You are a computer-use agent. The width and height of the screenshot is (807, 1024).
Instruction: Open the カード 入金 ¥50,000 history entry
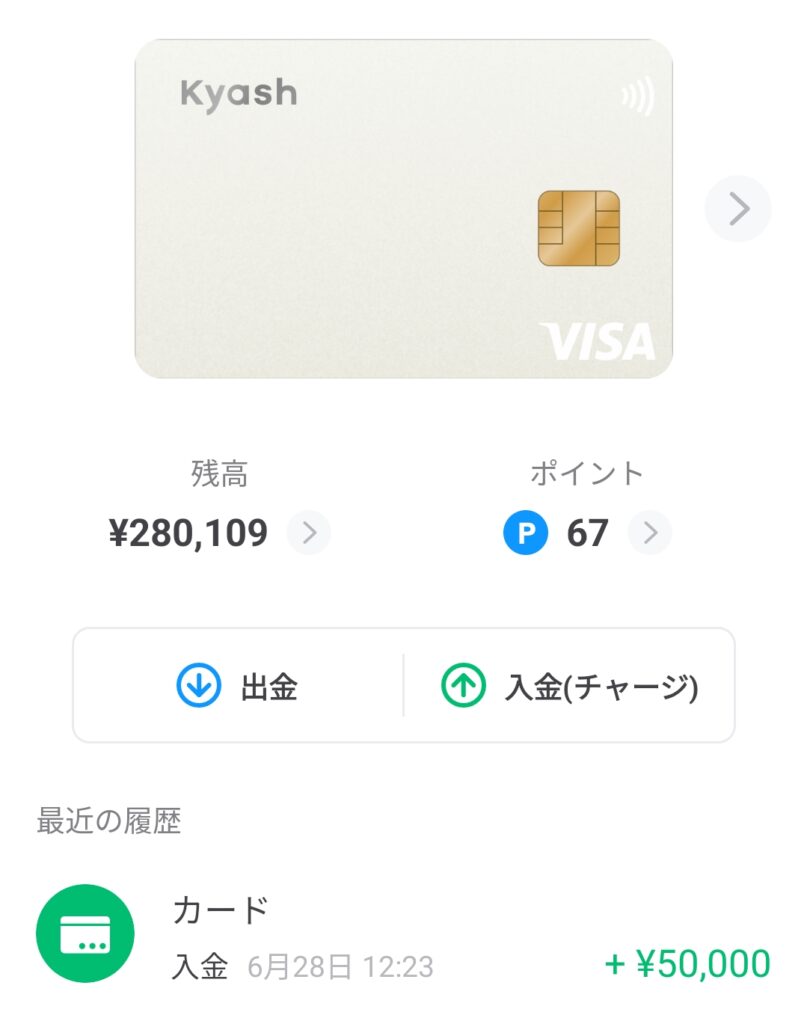pyautogui.click(x=403, y=935)
